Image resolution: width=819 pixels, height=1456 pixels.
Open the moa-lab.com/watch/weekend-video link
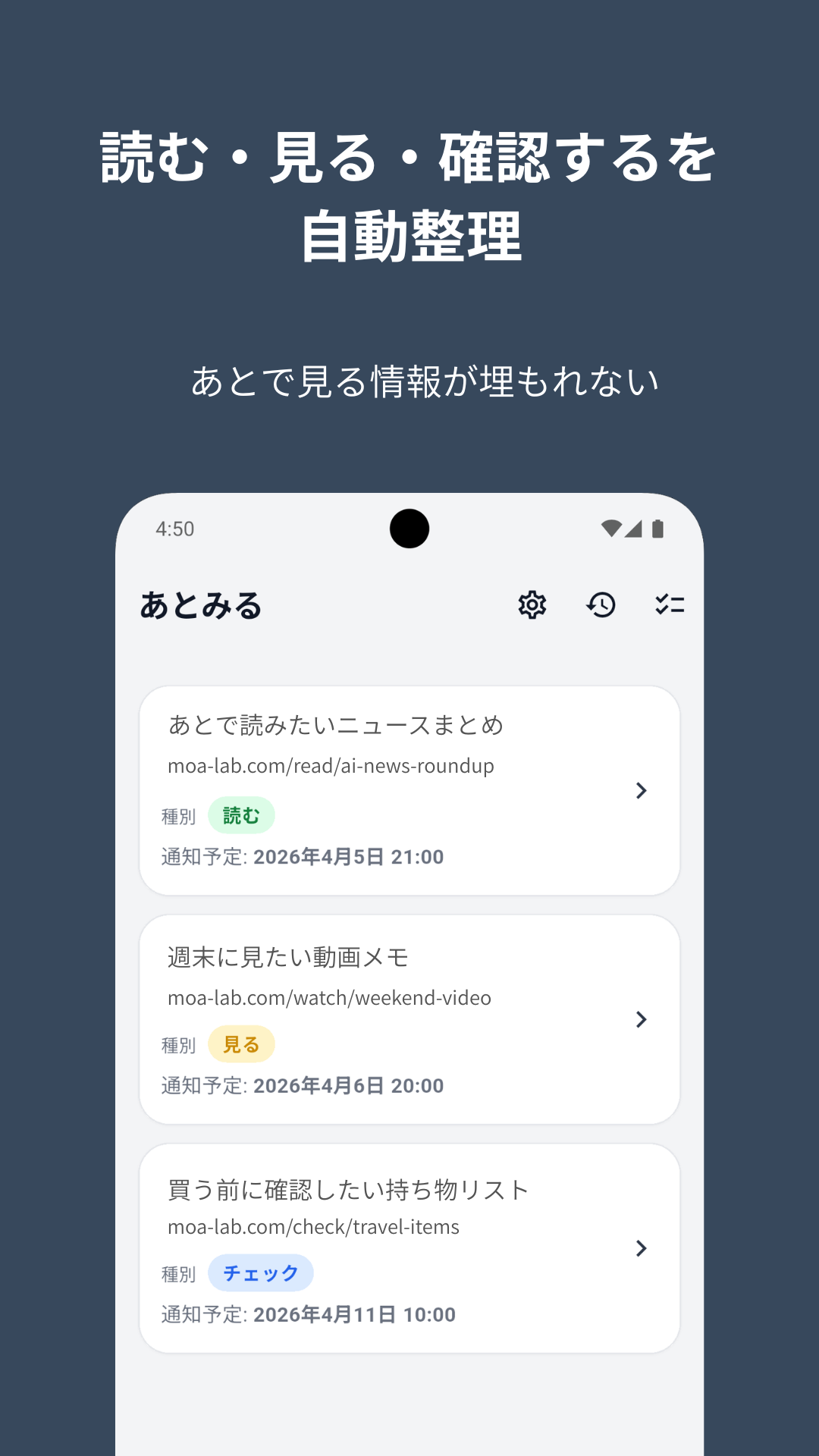[328, 998]
